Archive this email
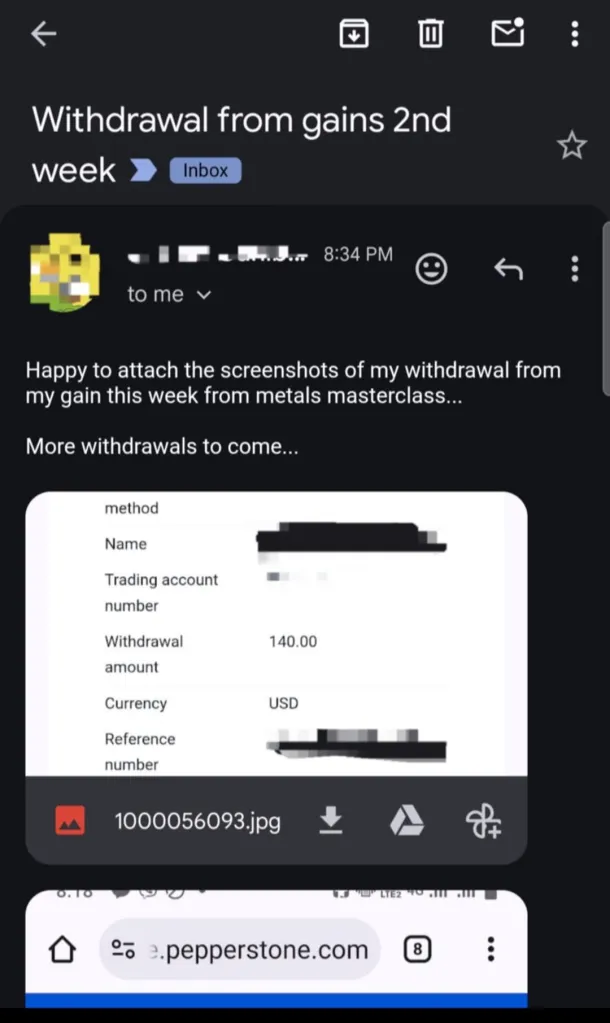Image resolution: width=610 pixels, height=1023 pixels. click(354, 34)
